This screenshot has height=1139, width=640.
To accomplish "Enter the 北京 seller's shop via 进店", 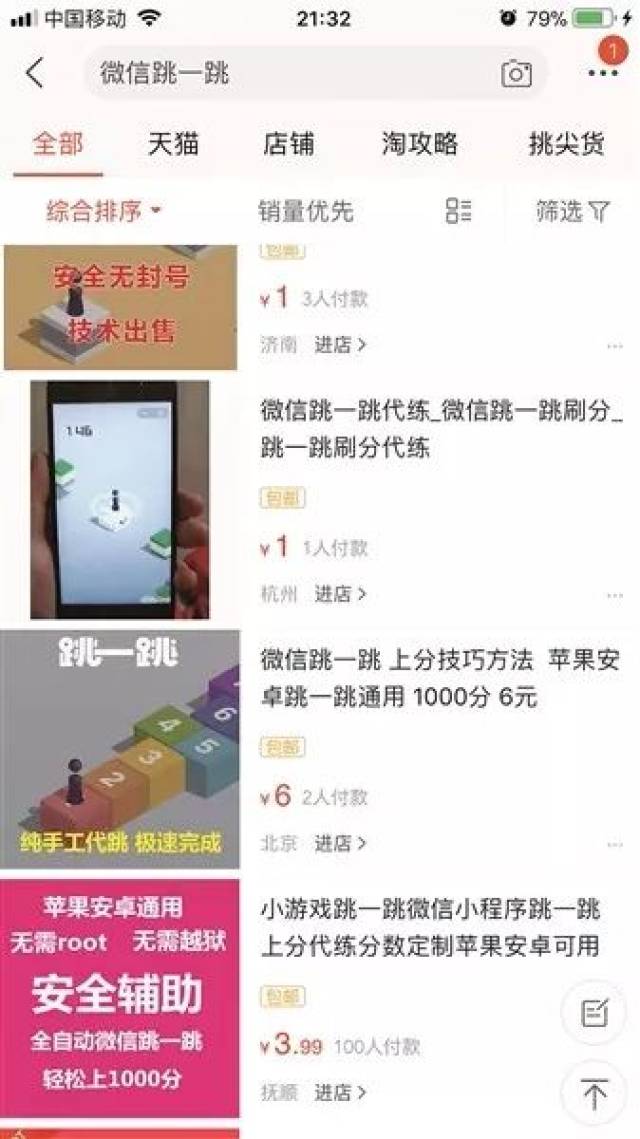I will point(340,843).
